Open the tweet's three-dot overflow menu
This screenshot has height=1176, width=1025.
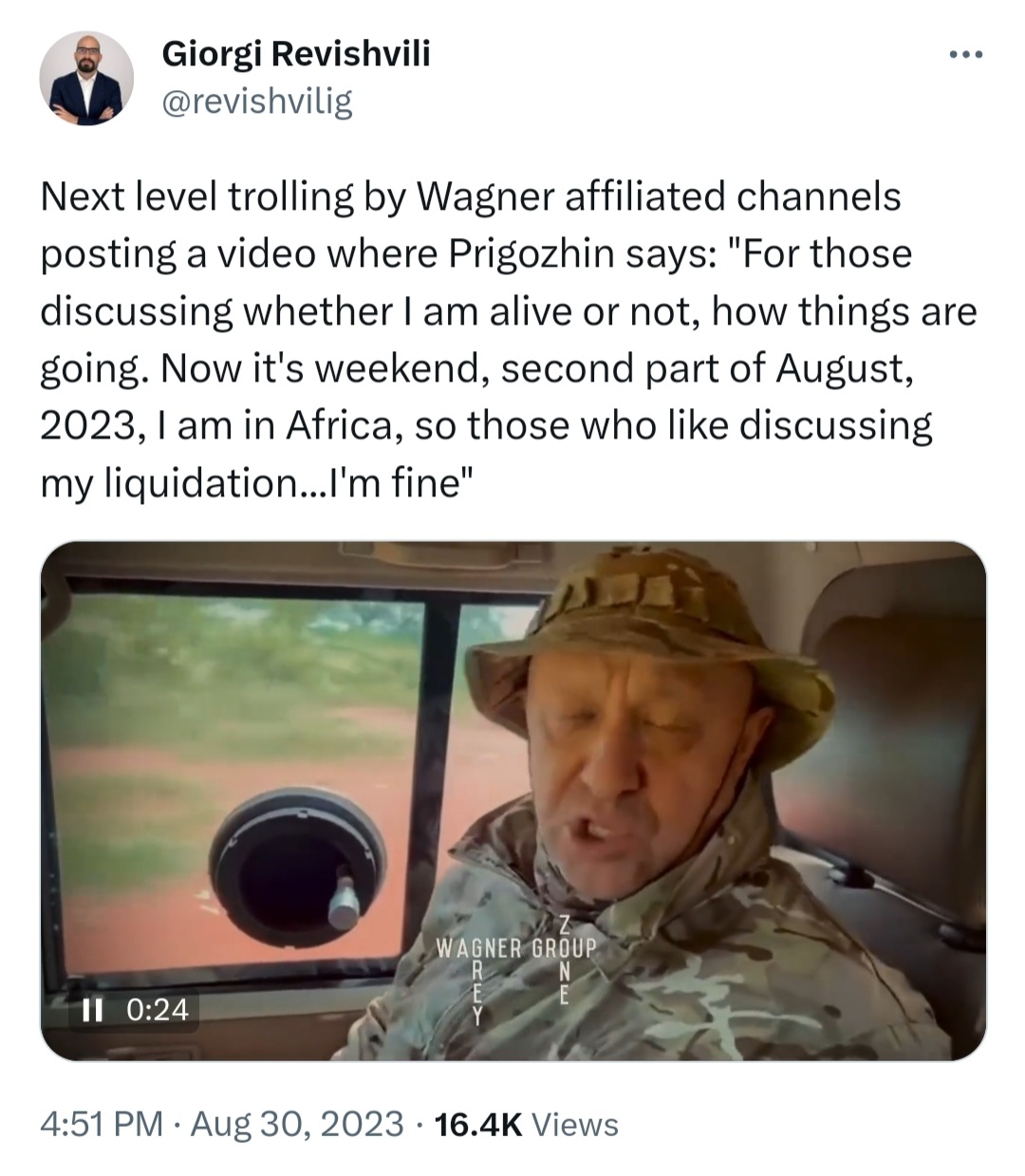[x=967, y=55]
